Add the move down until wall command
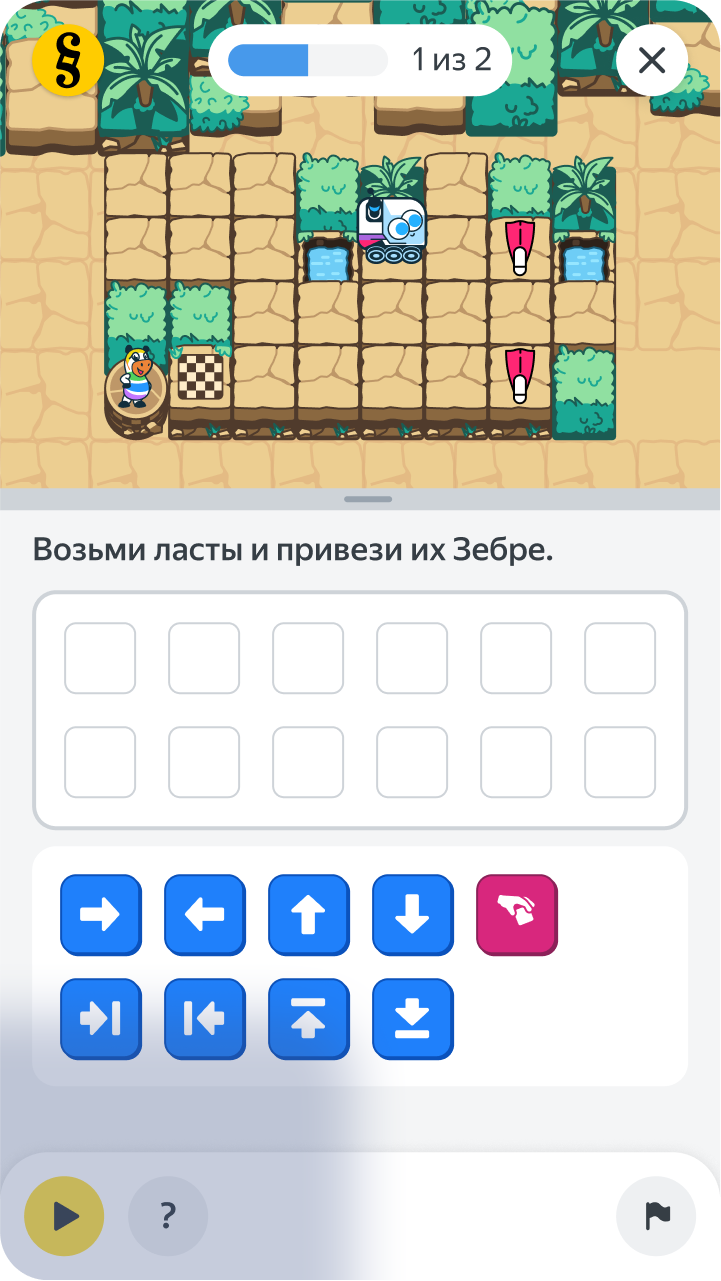The height and width of the screenshot is (1281, 721). point(413,1019)
